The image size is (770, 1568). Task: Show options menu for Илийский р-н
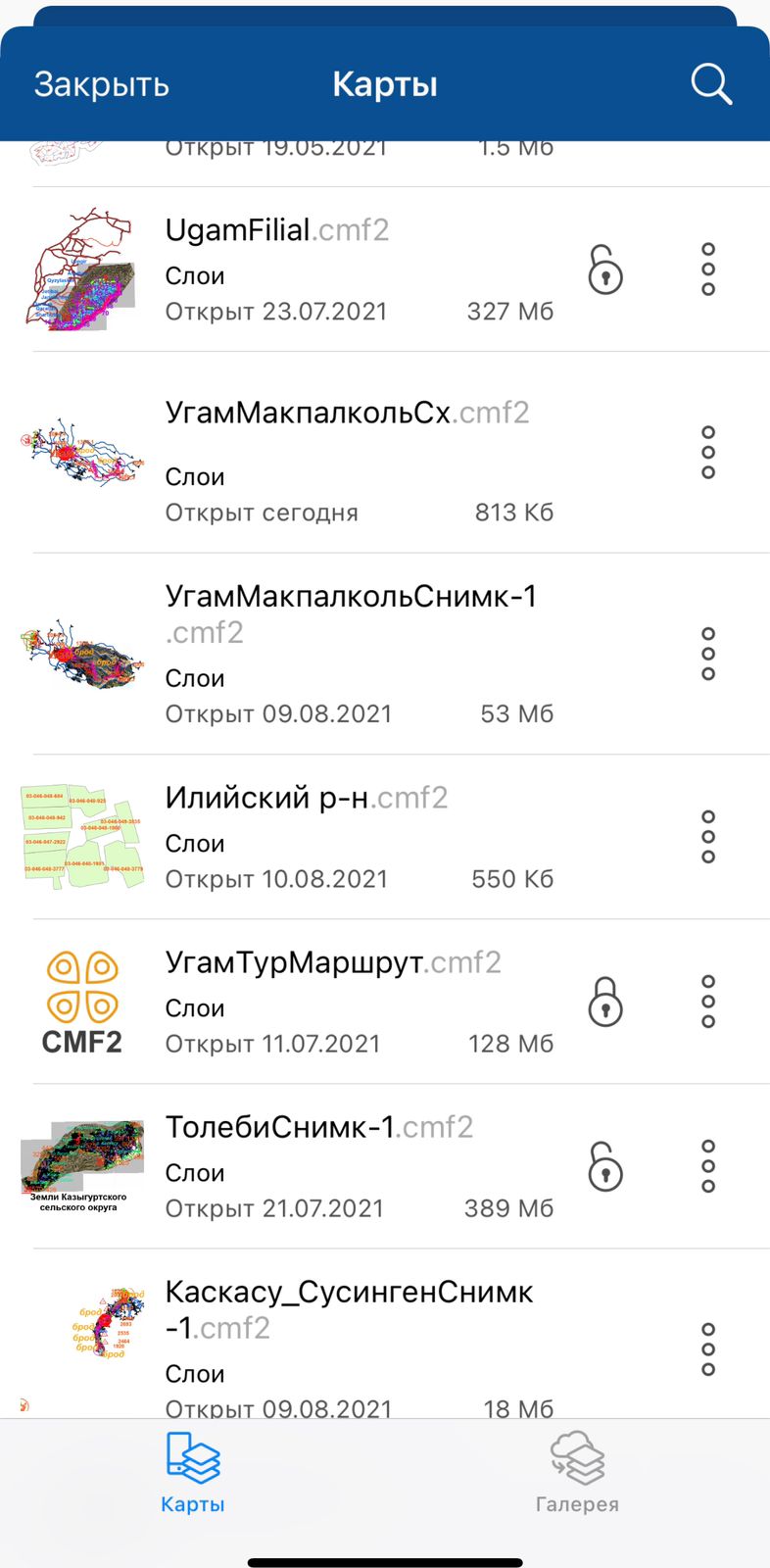click(x=708, y=838)
